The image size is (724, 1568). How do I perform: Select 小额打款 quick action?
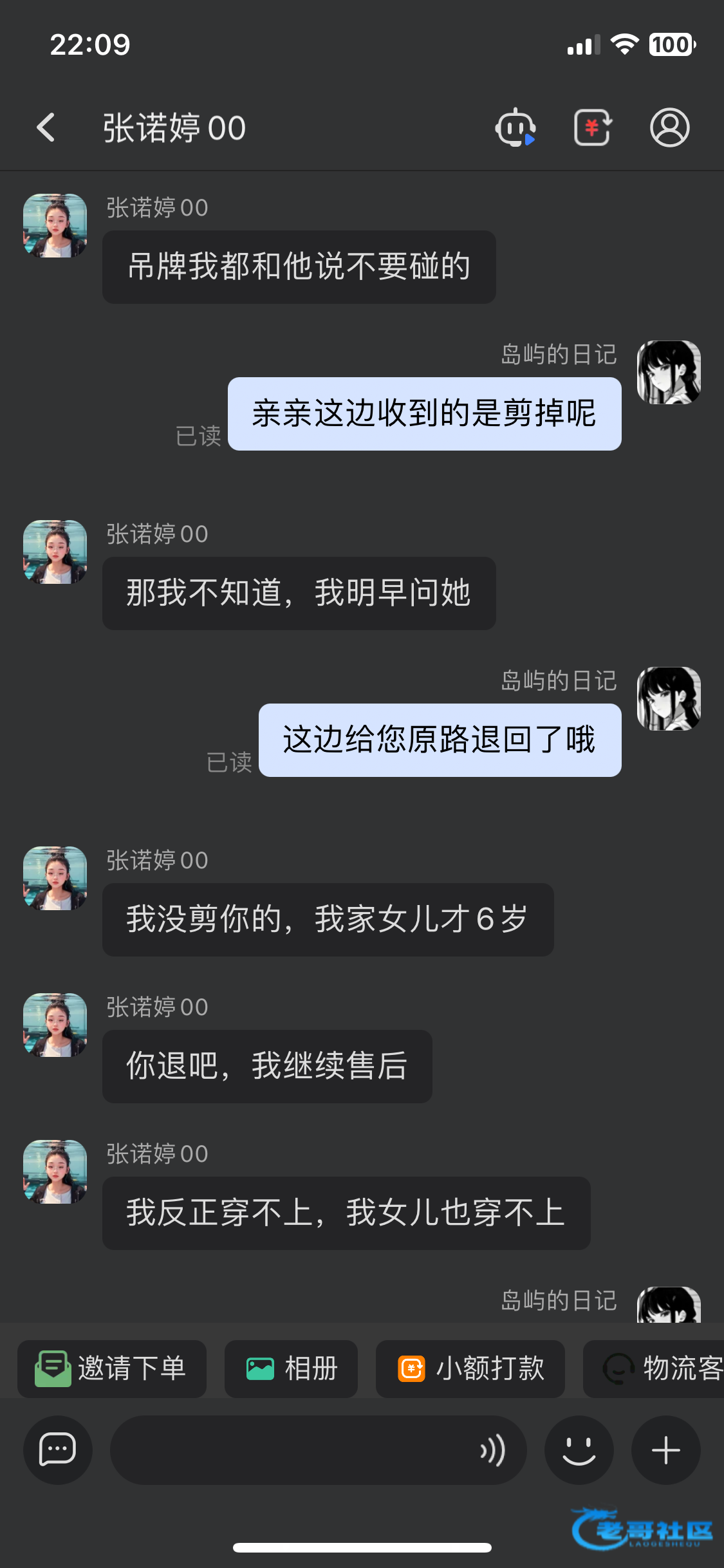pyautogui.click(x=470, y=1368)
